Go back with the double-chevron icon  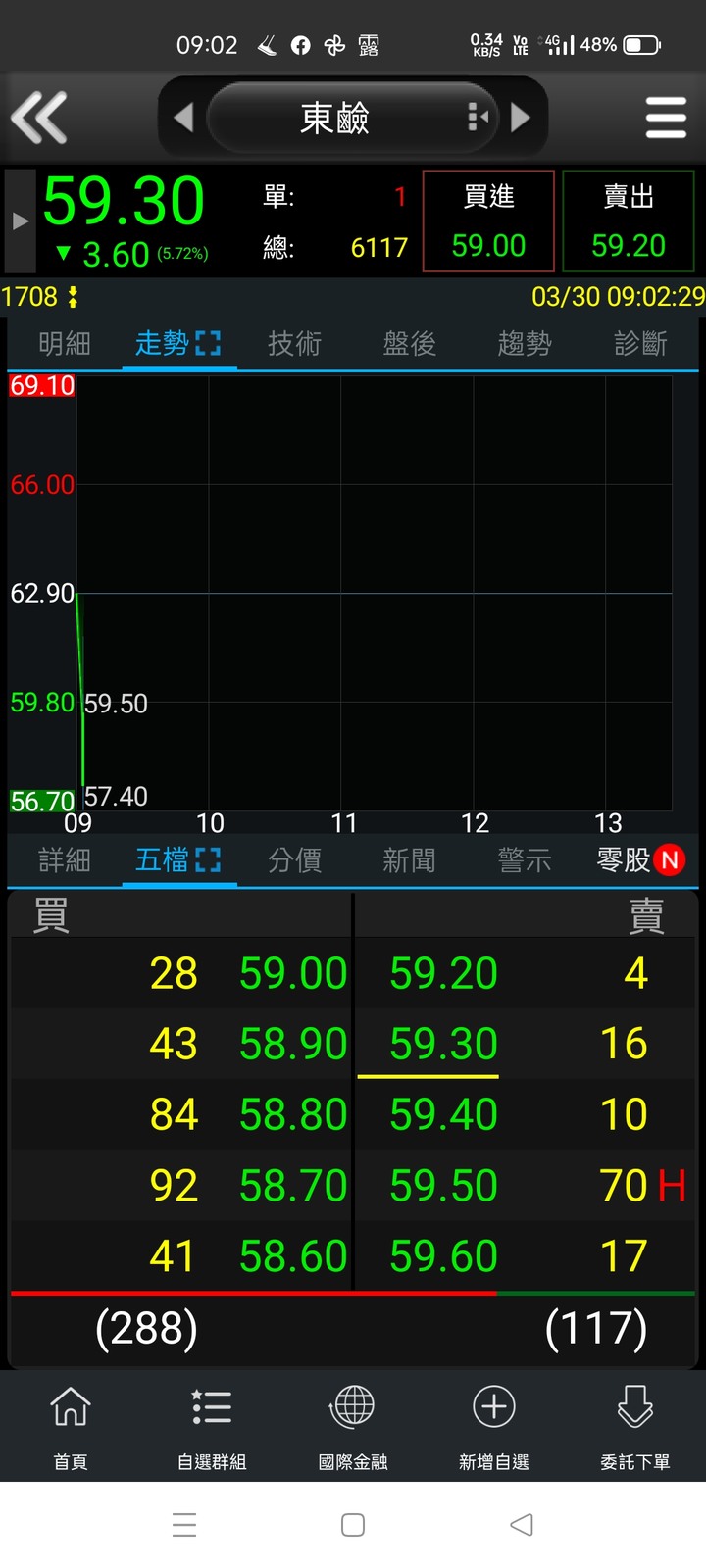[x=39, y=118]
